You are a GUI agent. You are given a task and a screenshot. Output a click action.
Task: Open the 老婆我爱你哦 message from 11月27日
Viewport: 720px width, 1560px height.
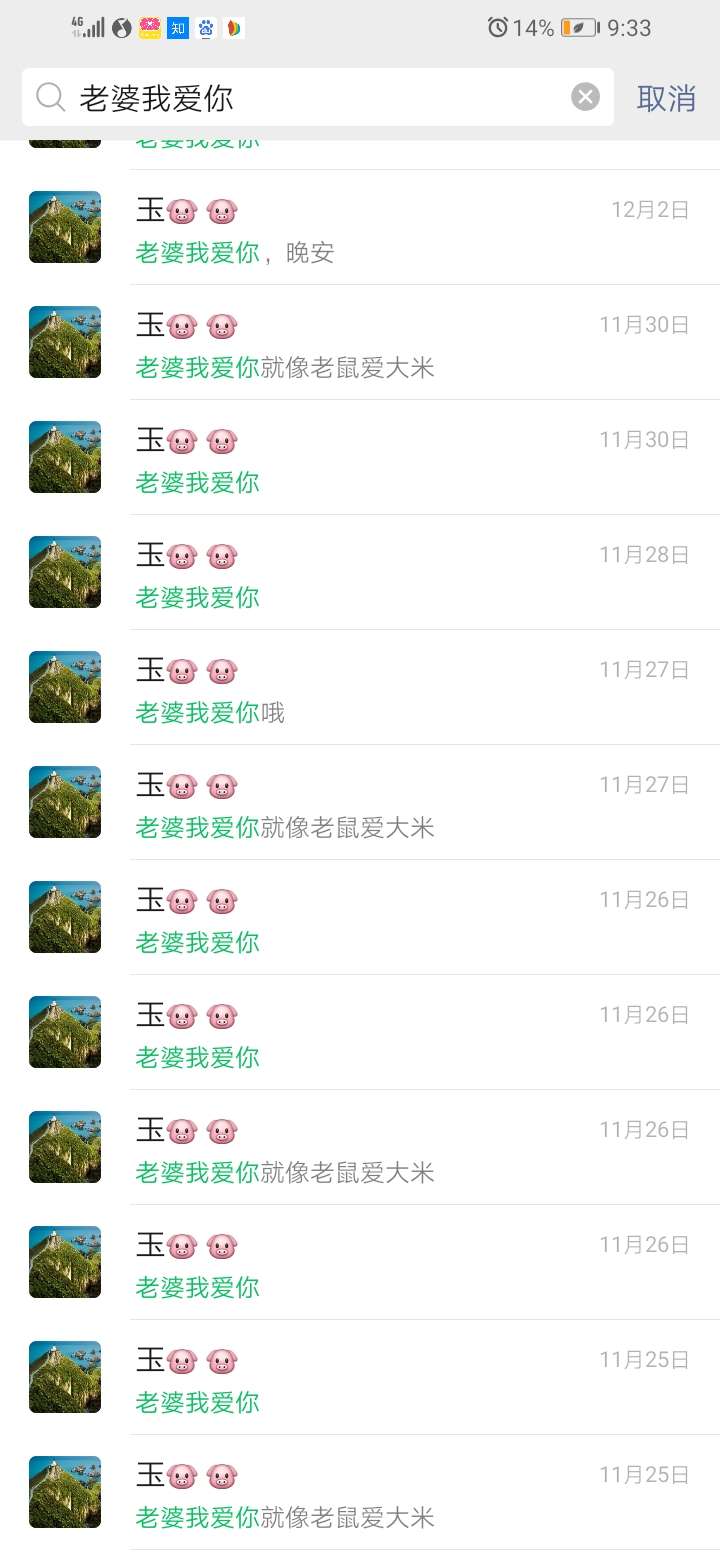click(x=210, y=712)
